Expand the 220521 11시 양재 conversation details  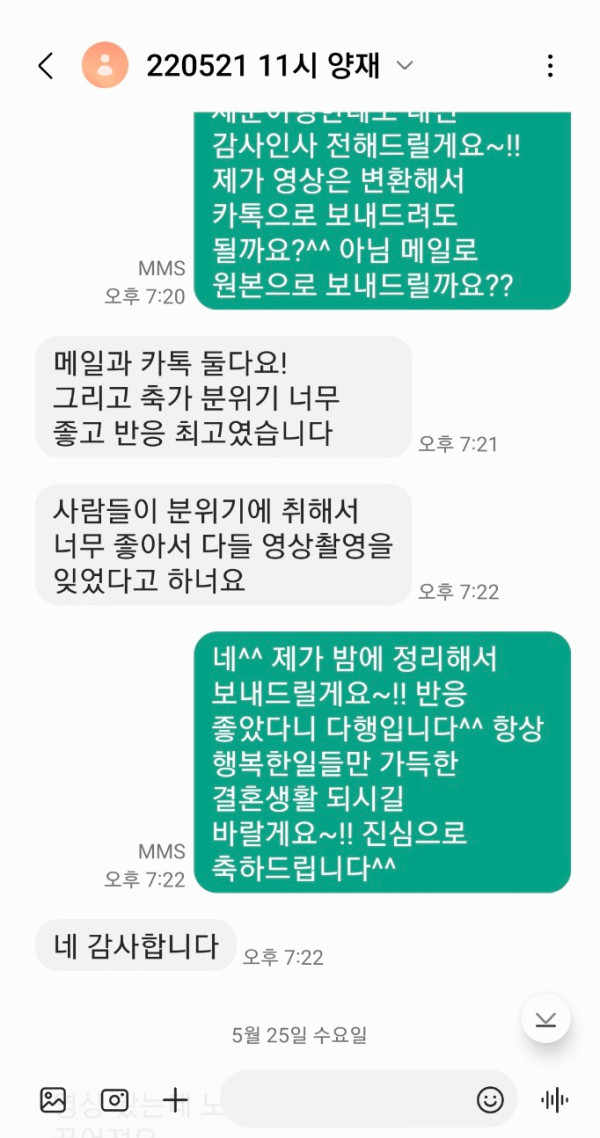(x=404, y=67)
